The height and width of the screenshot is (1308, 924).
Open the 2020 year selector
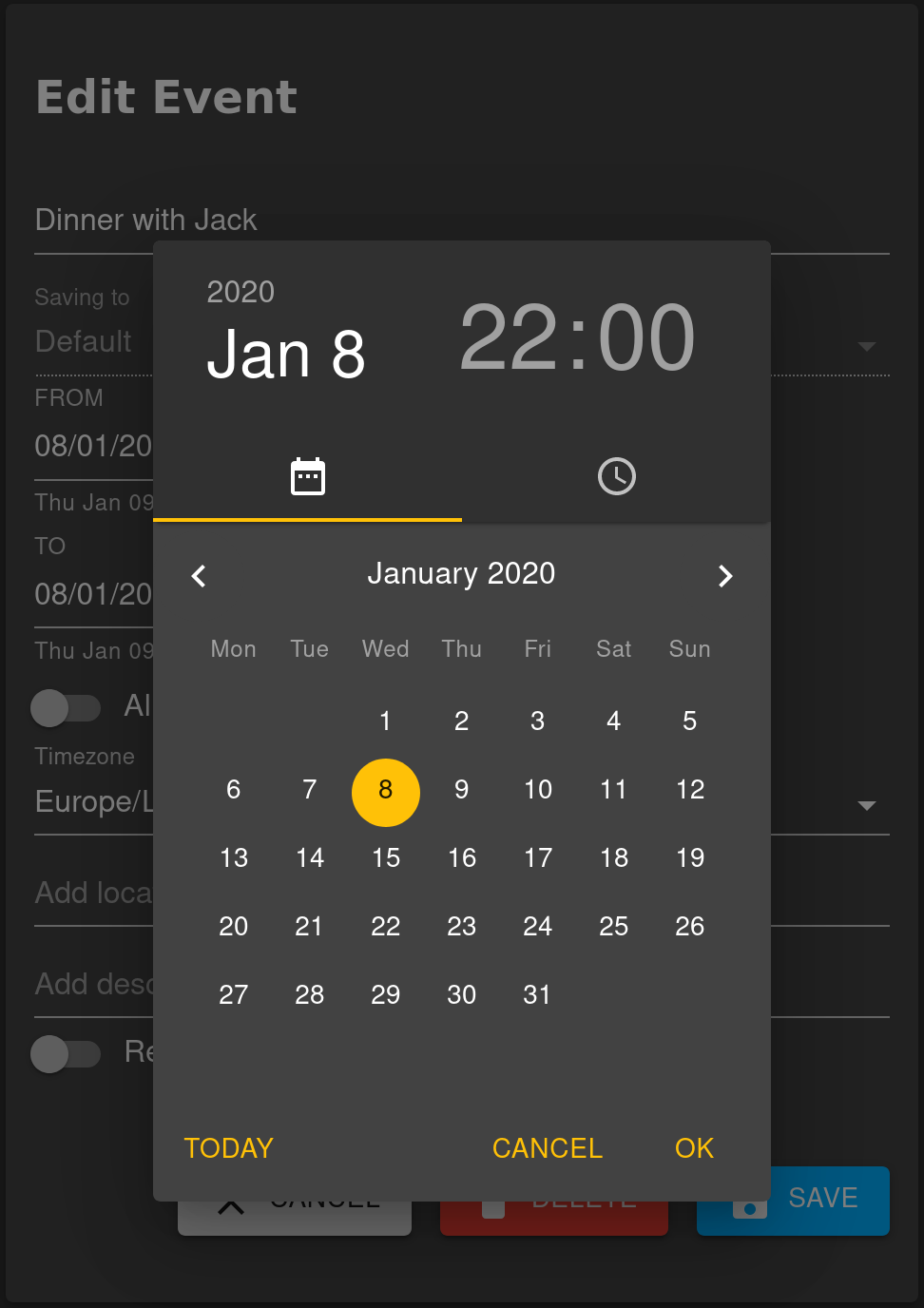click(241, 292)
